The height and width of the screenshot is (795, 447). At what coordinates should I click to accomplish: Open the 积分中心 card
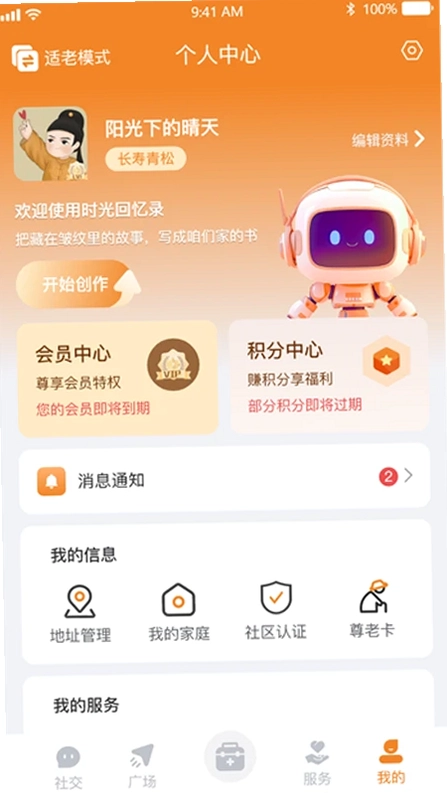(x=329, y=376)
